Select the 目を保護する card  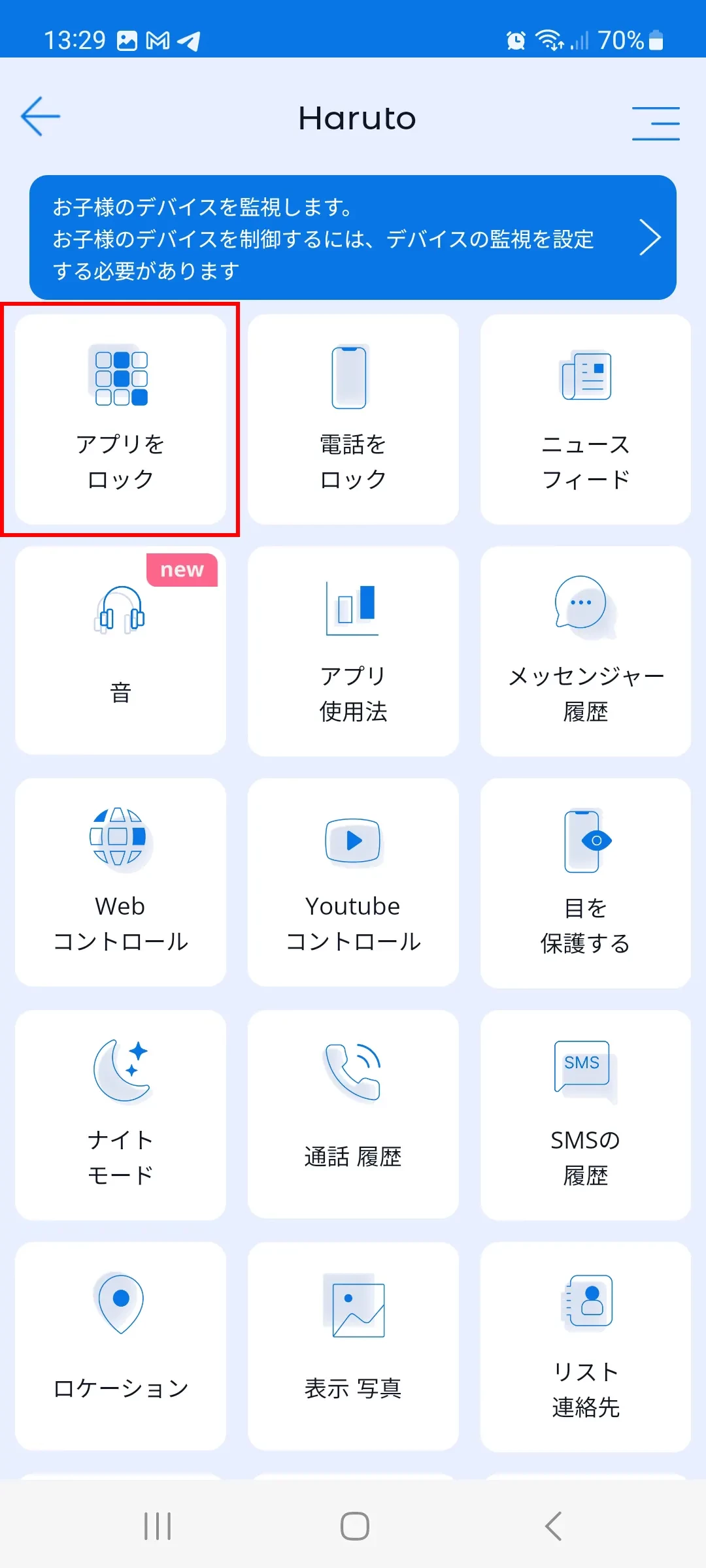tap(586, 883)
